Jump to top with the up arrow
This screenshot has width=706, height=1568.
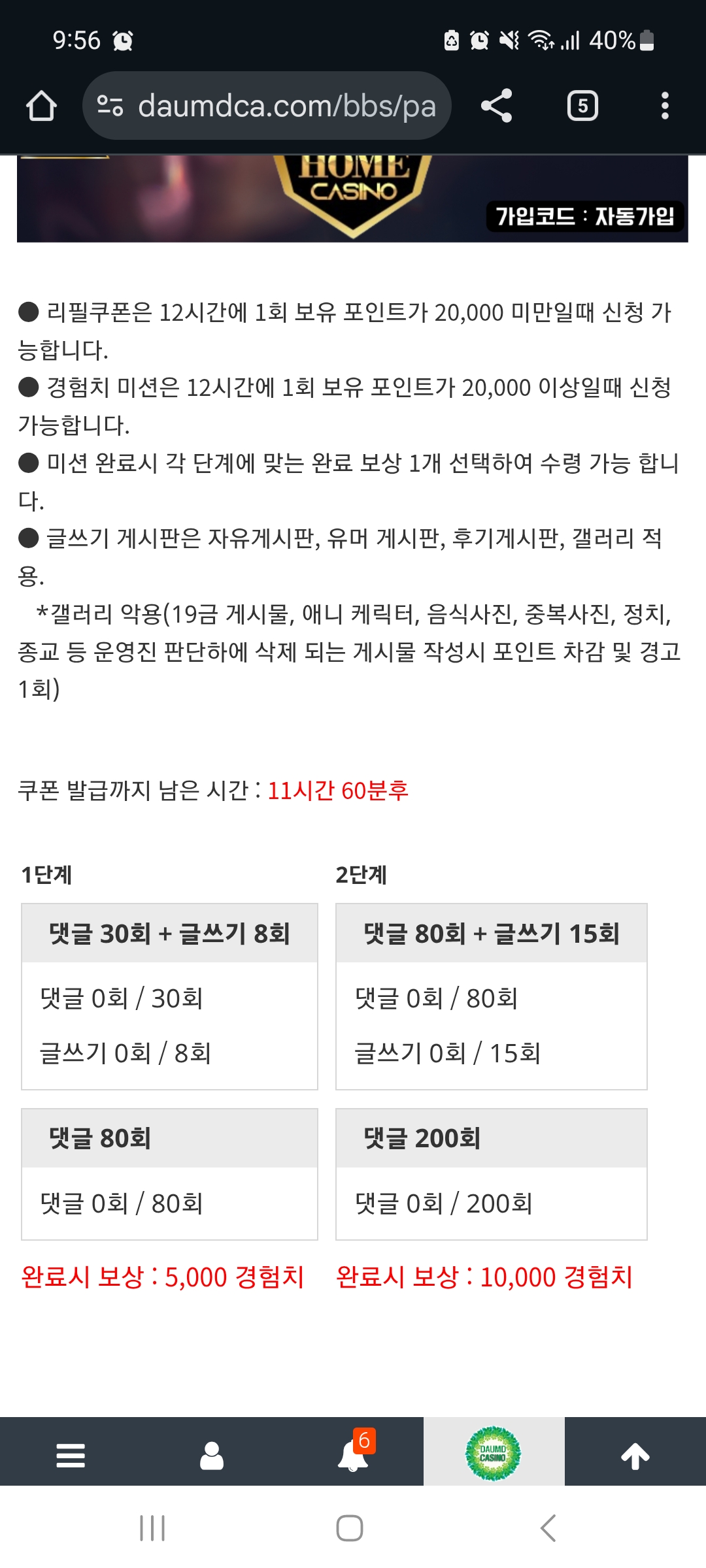(x=635, y=1456)
